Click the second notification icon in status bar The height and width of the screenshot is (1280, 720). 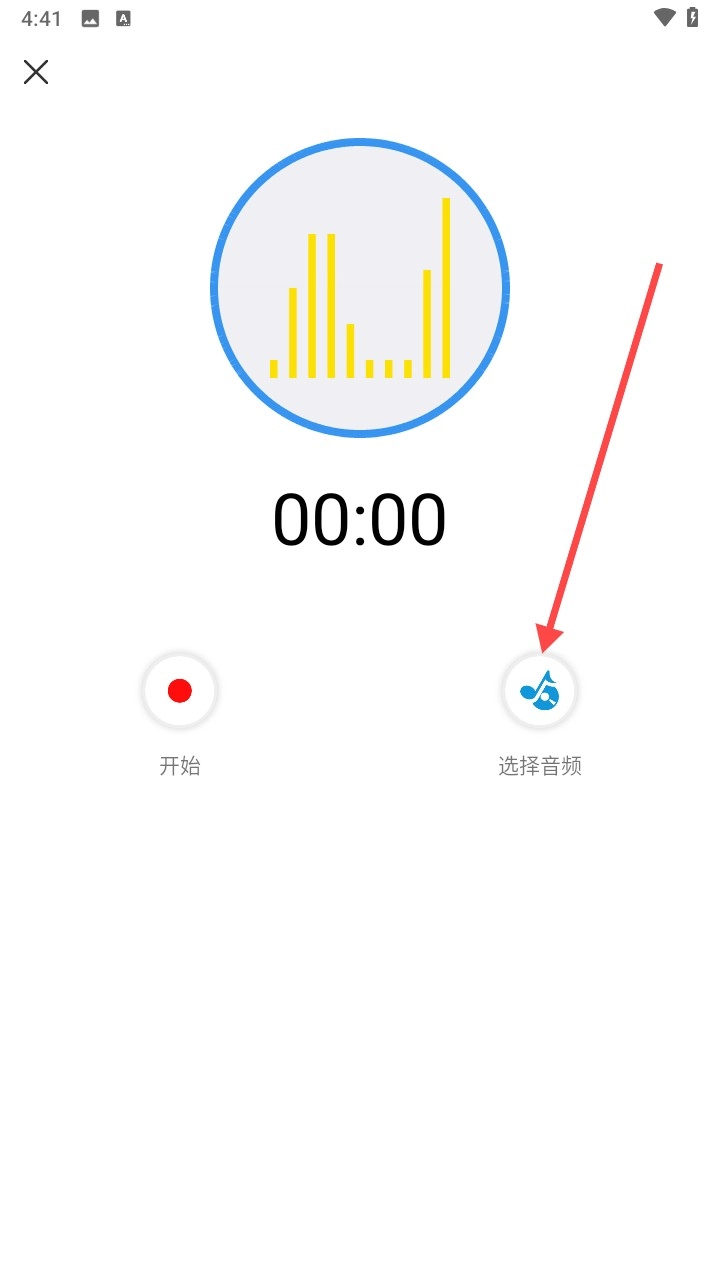tap(123, 17)
